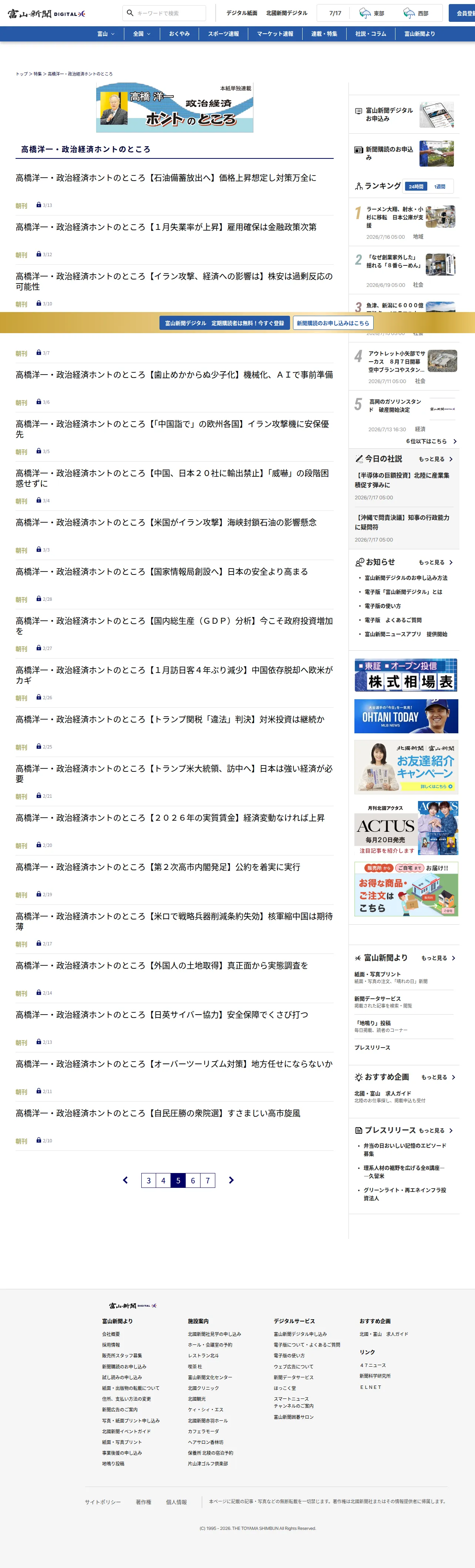Open article about 石油備蓄放出へ
Image resolution: width=475 pixels, height=1568 pixels.
166,178
